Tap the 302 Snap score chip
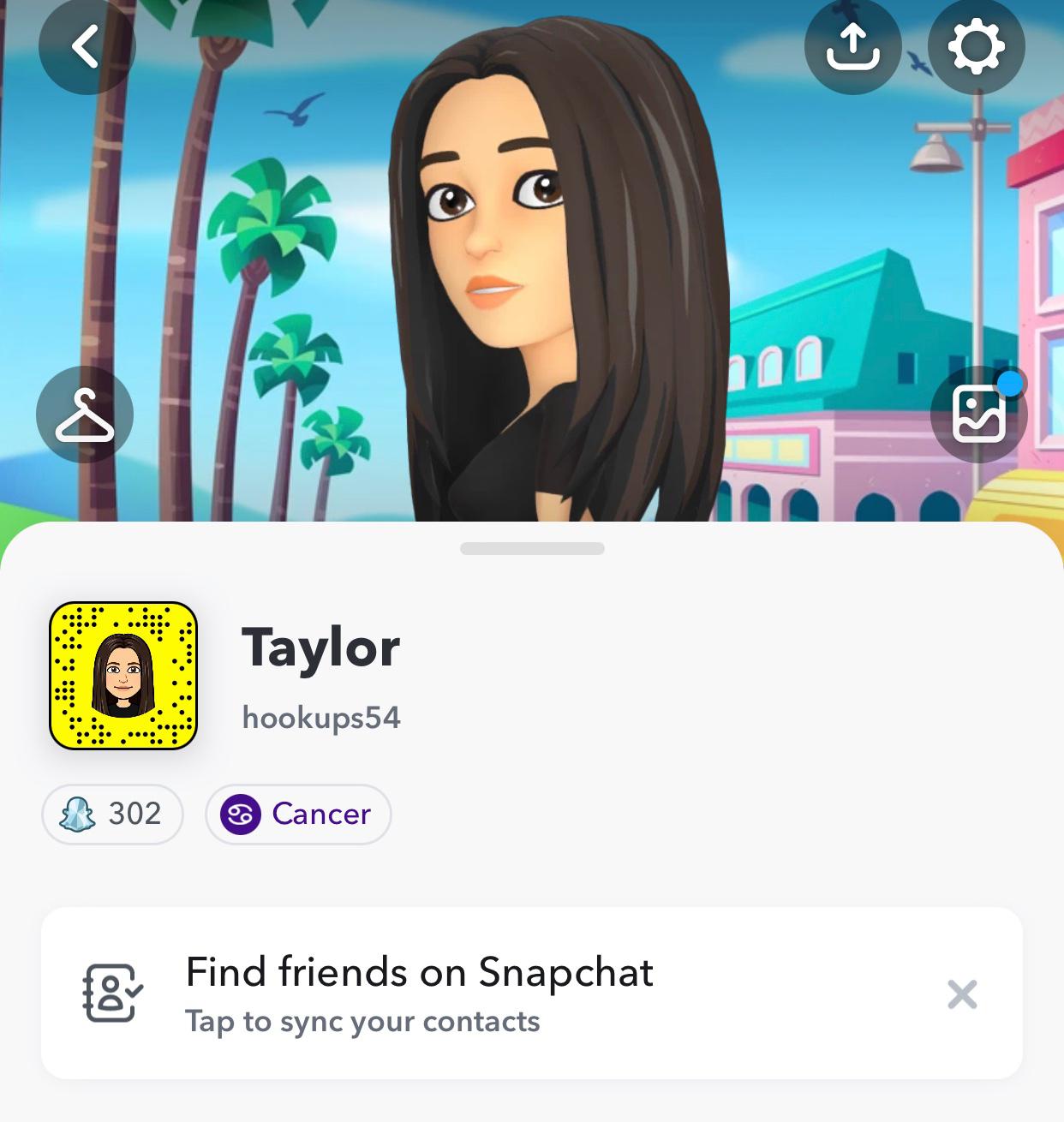Screen dimensions: 1064x1122 (x=112, y=814)
